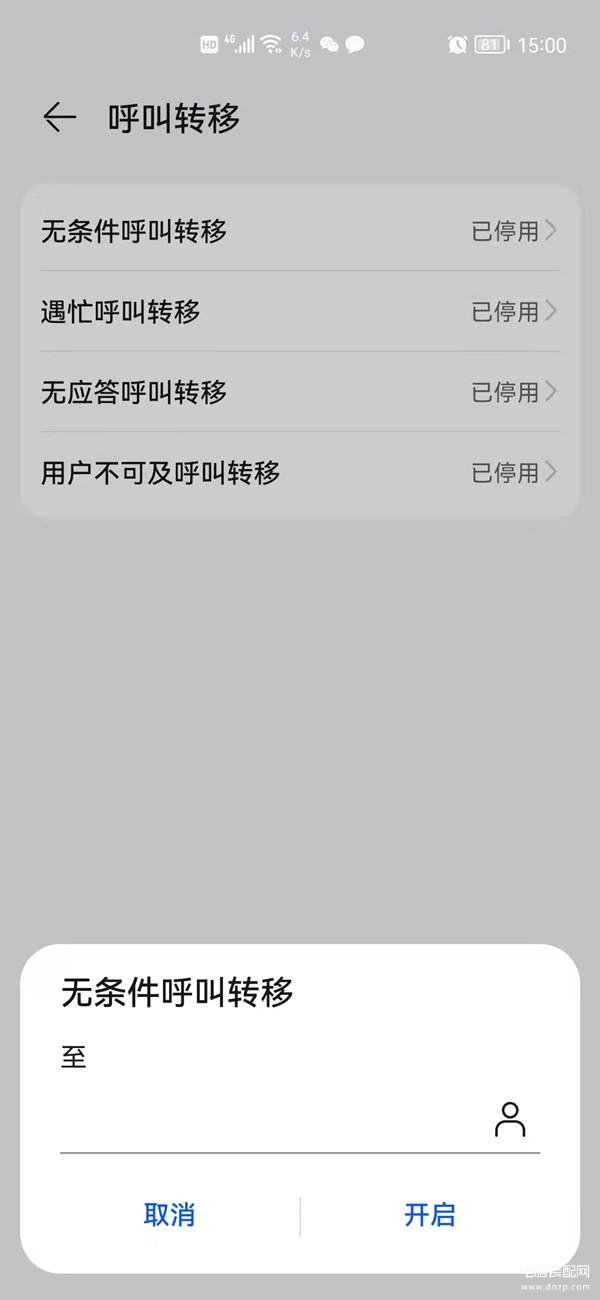Open the 无条件呼叫转移 setting row
Viewport: 600px width, 1300px height.
click(x=300, y=231)
